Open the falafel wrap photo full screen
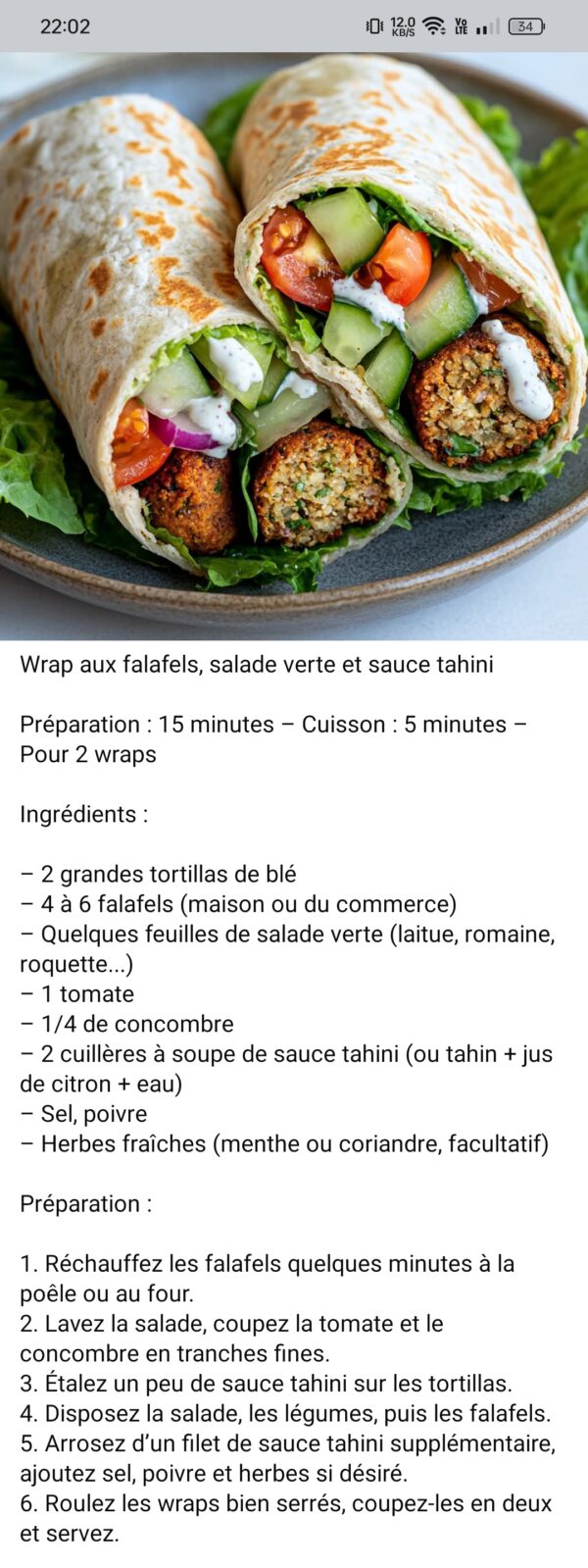 pyautogui.click(x=294, y=345)
